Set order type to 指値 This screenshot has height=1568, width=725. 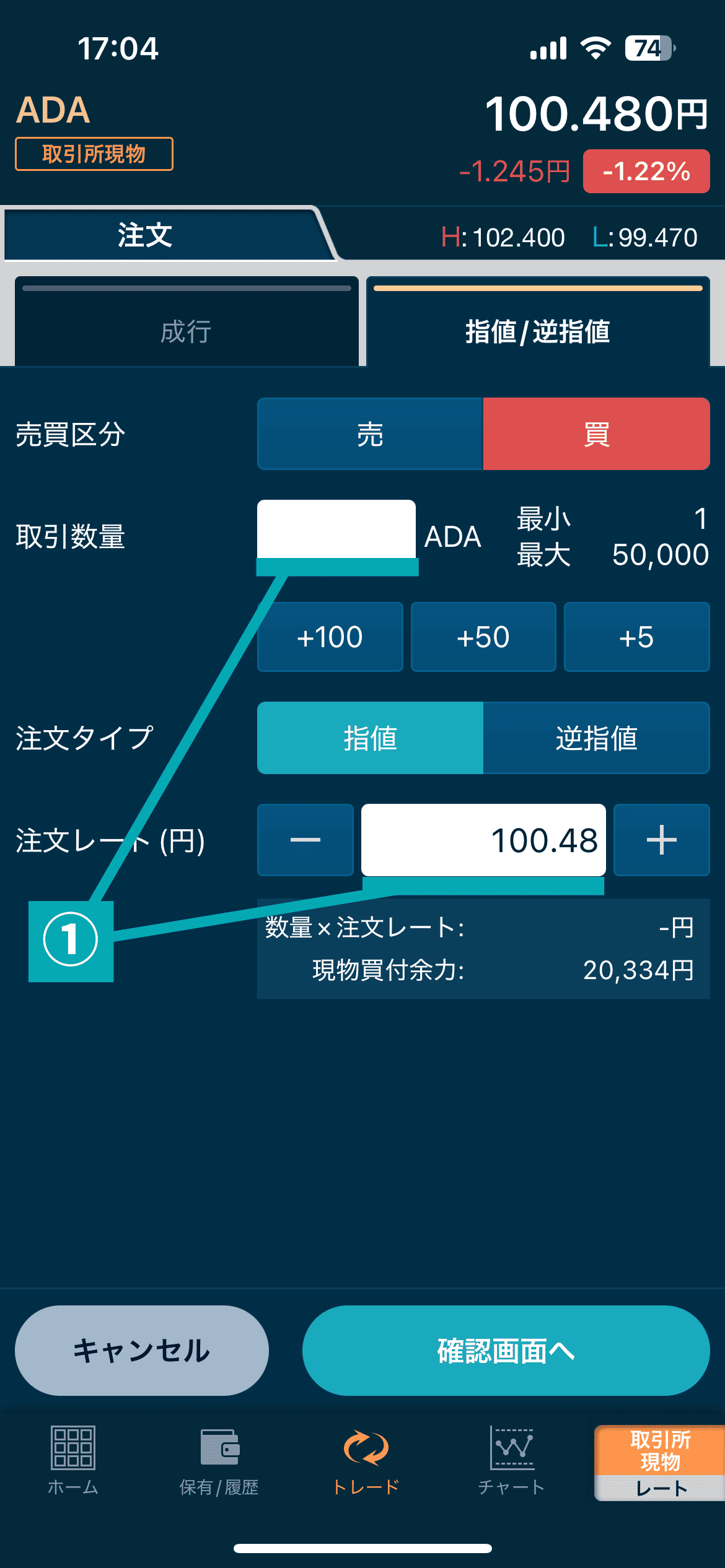[x=370, y=738]
